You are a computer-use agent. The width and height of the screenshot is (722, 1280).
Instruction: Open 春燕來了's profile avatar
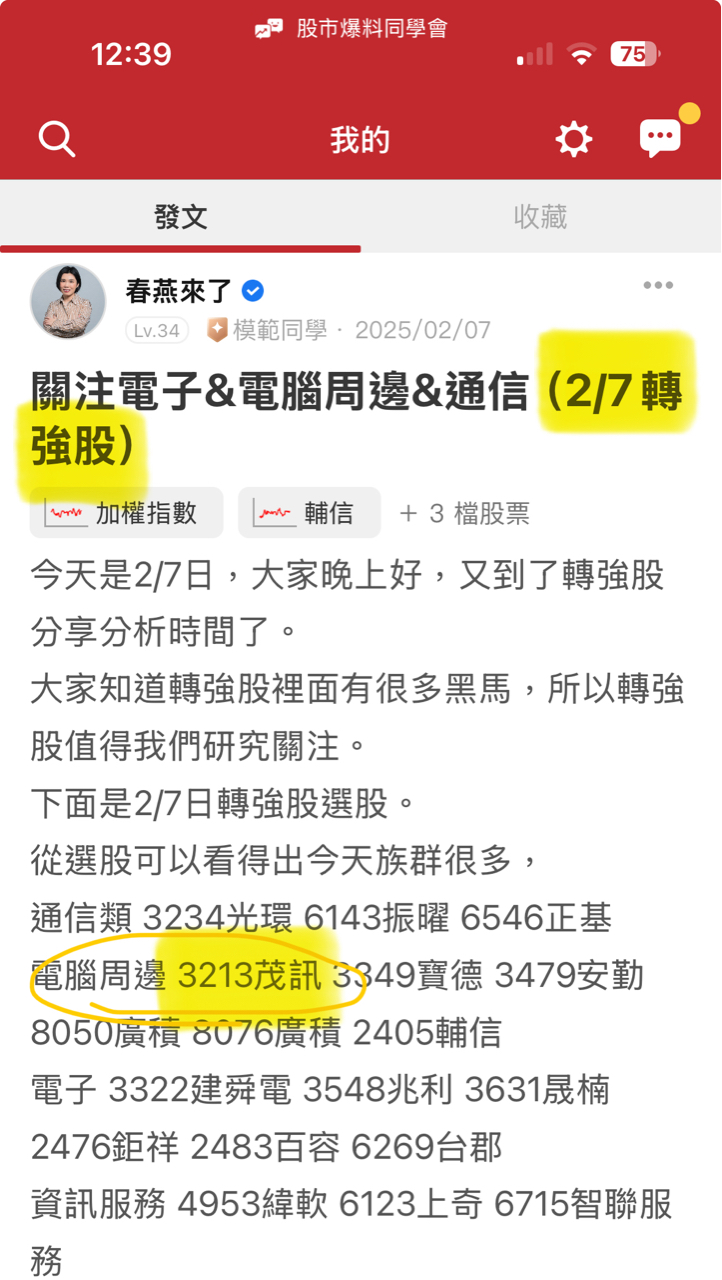68,302
